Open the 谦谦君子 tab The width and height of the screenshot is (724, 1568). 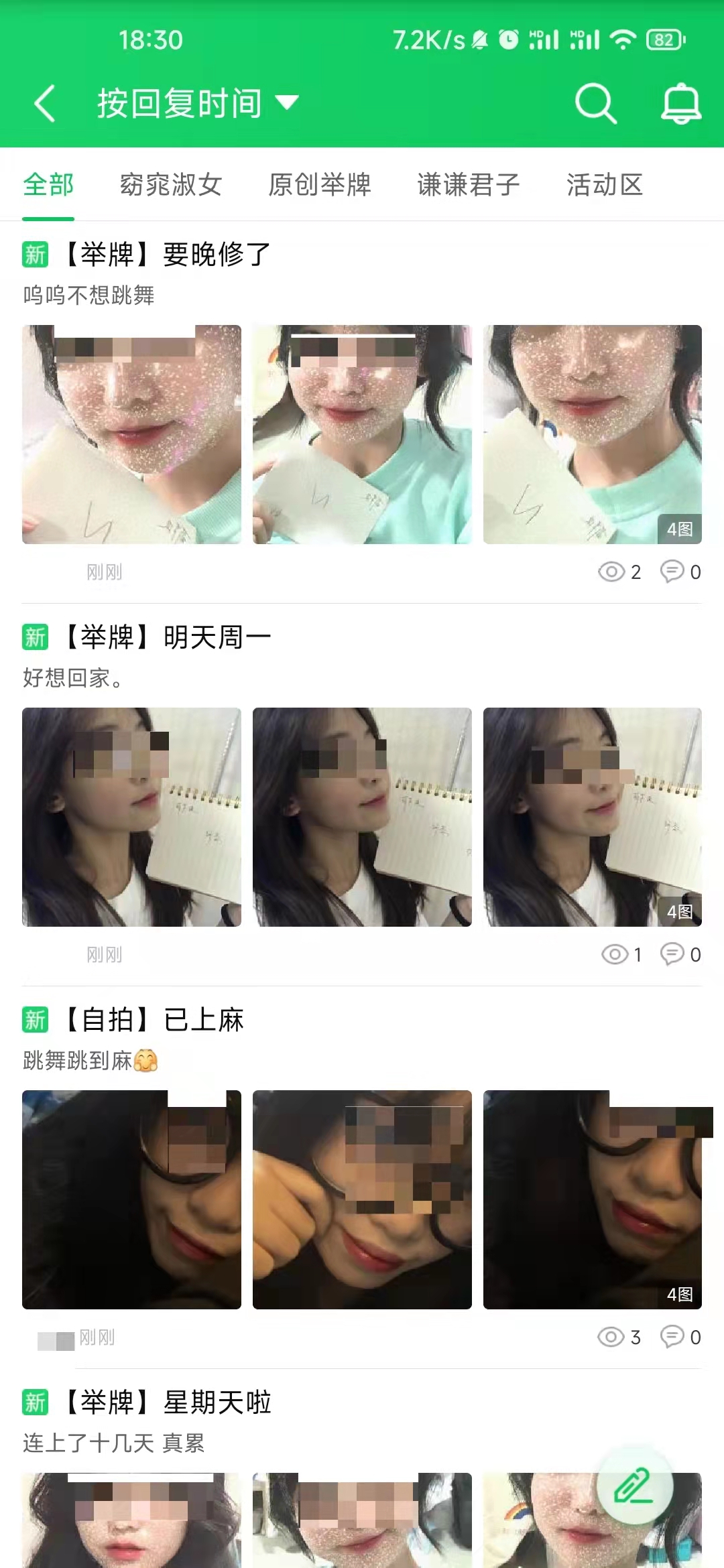[x=469, y=185]
